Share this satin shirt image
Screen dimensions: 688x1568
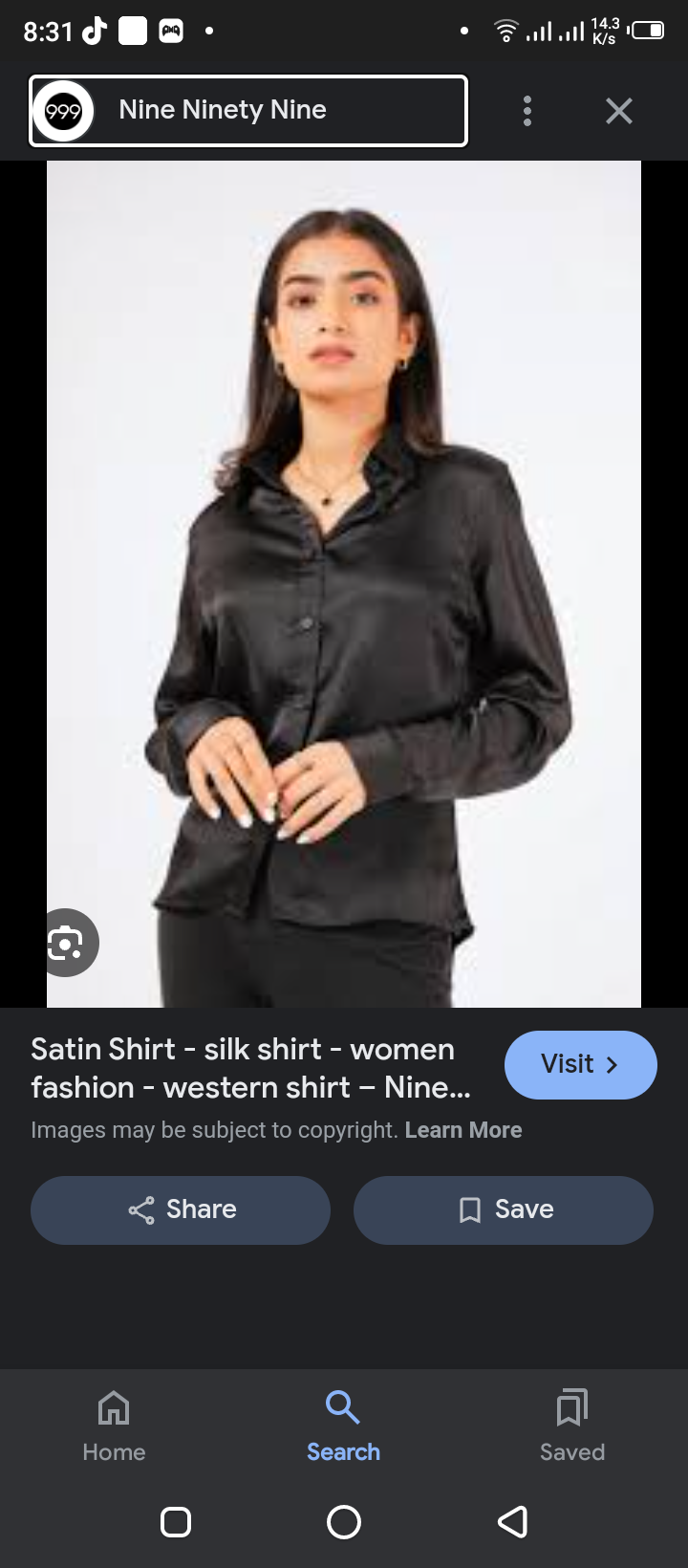click(181, 1209)
